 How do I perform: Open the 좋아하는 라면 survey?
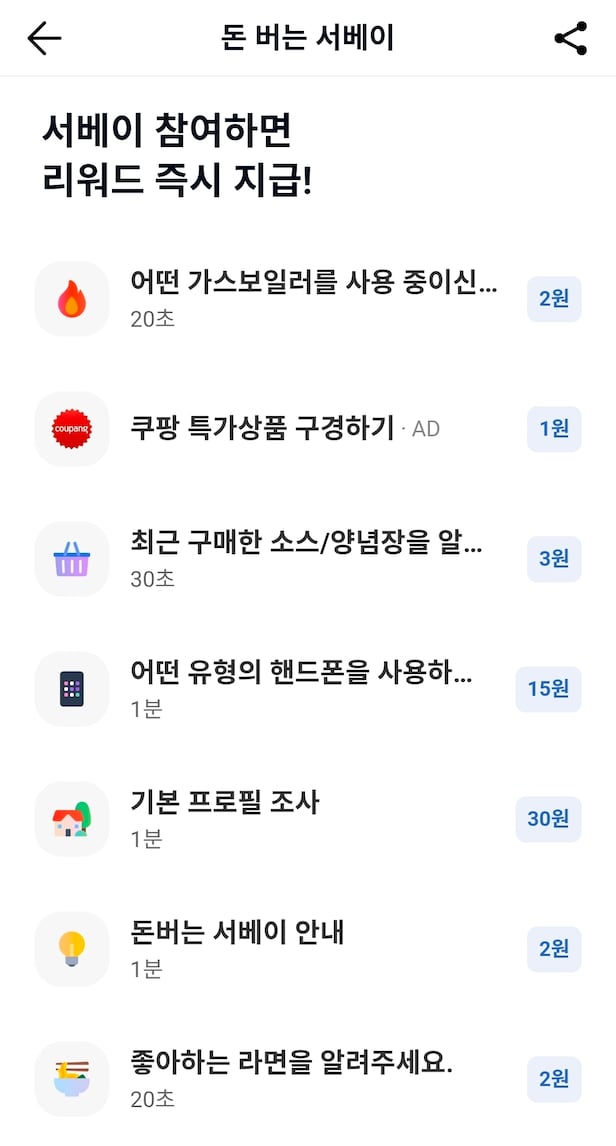(292, 1079)
